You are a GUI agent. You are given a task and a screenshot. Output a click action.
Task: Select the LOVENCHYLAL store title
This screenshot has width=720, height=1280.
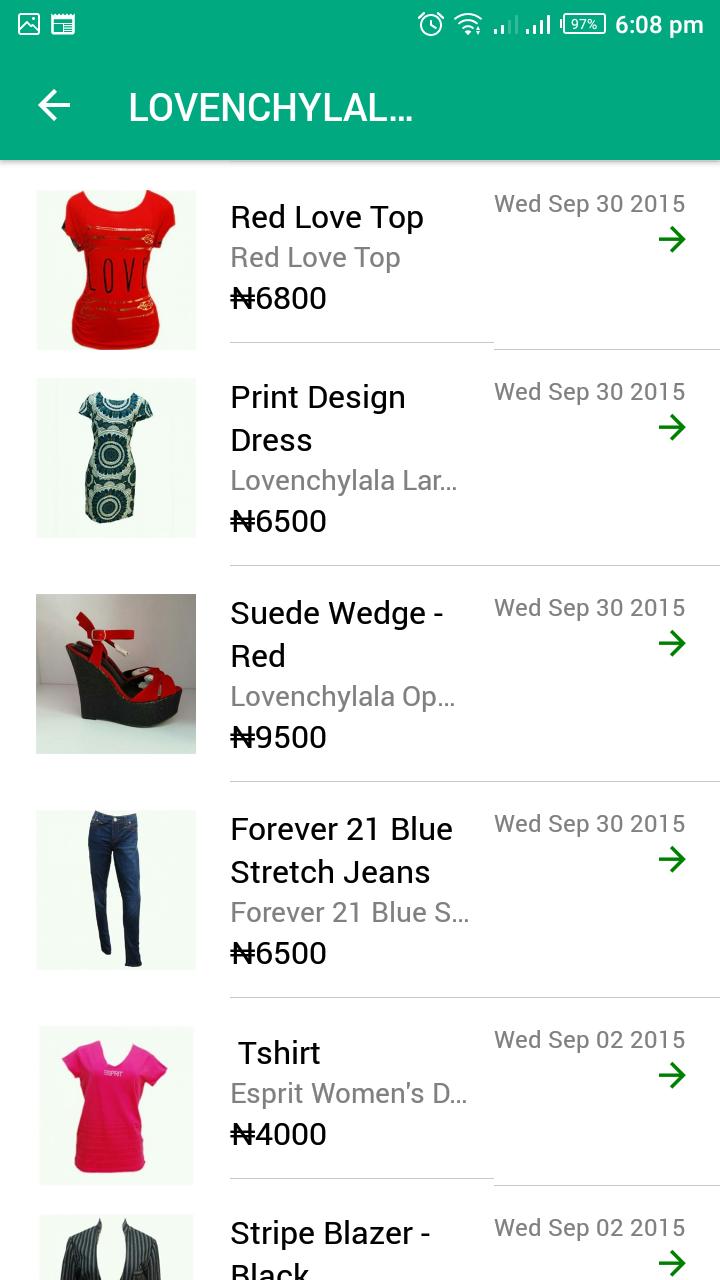click(270, 105)
